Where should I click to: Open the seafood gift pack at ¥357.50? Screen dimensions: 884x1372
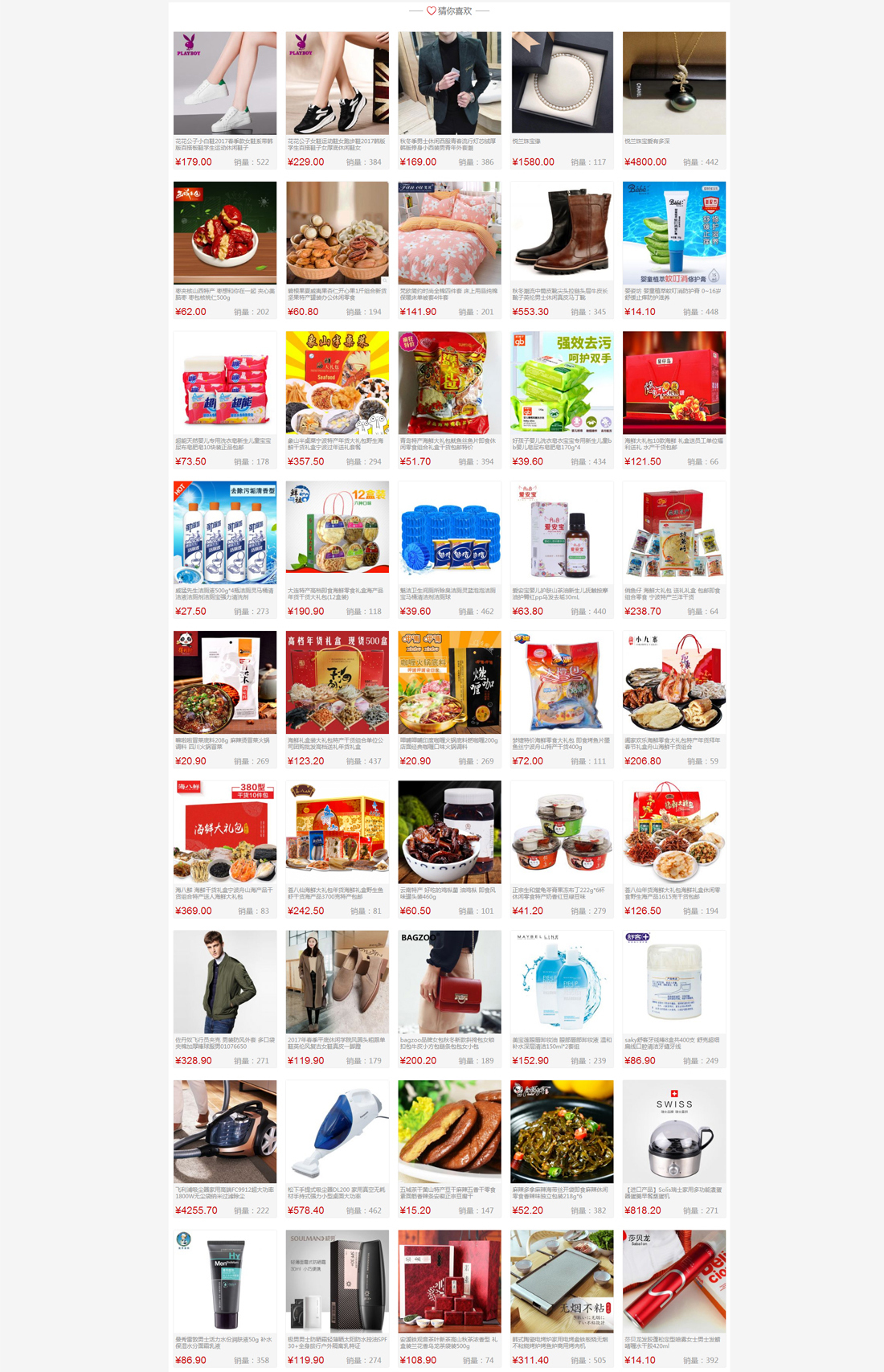point(338,383)
